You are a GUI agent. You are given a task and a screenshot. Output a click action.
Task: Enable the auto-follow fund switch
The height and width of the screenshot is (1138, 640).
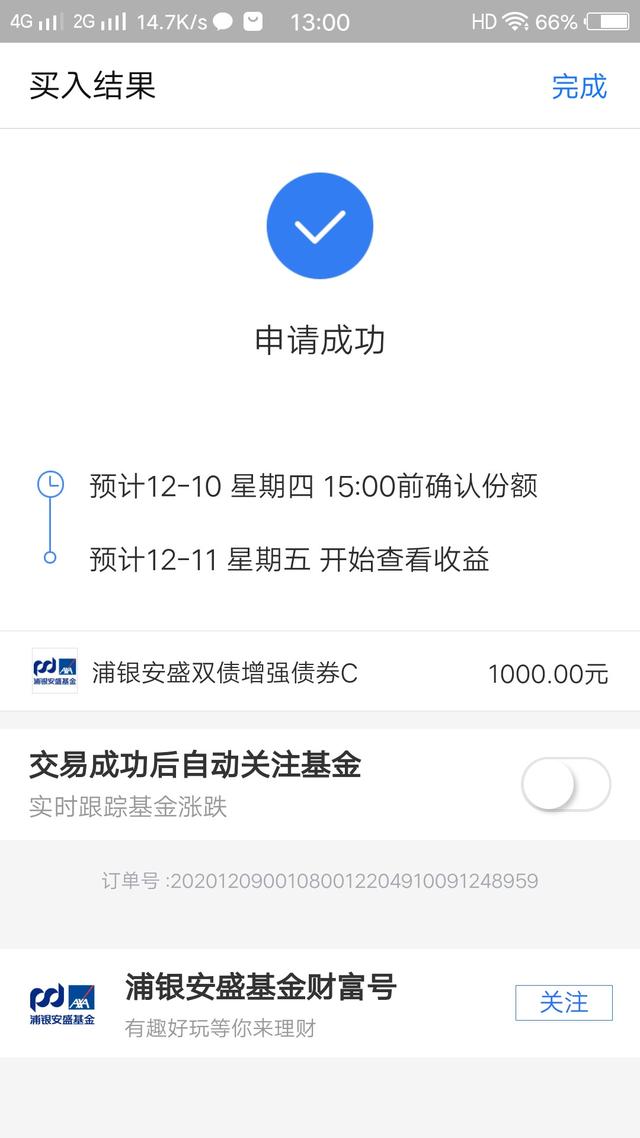coord(565,785)
